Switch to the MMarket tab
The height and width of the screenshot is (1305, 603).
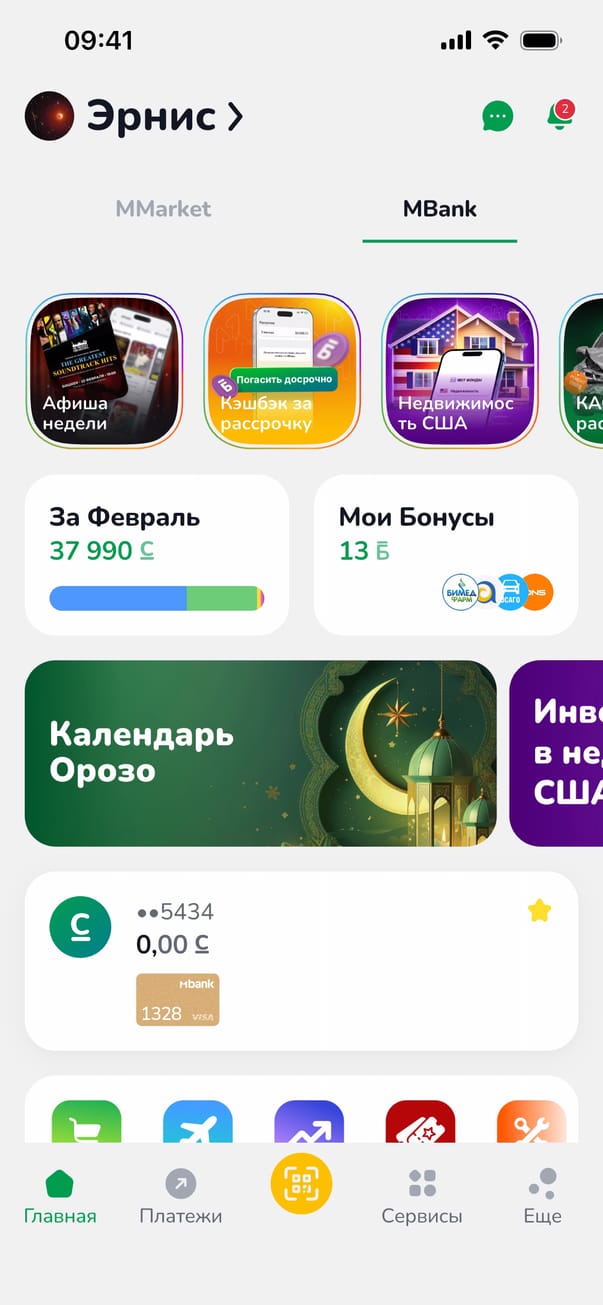point(163,209)
